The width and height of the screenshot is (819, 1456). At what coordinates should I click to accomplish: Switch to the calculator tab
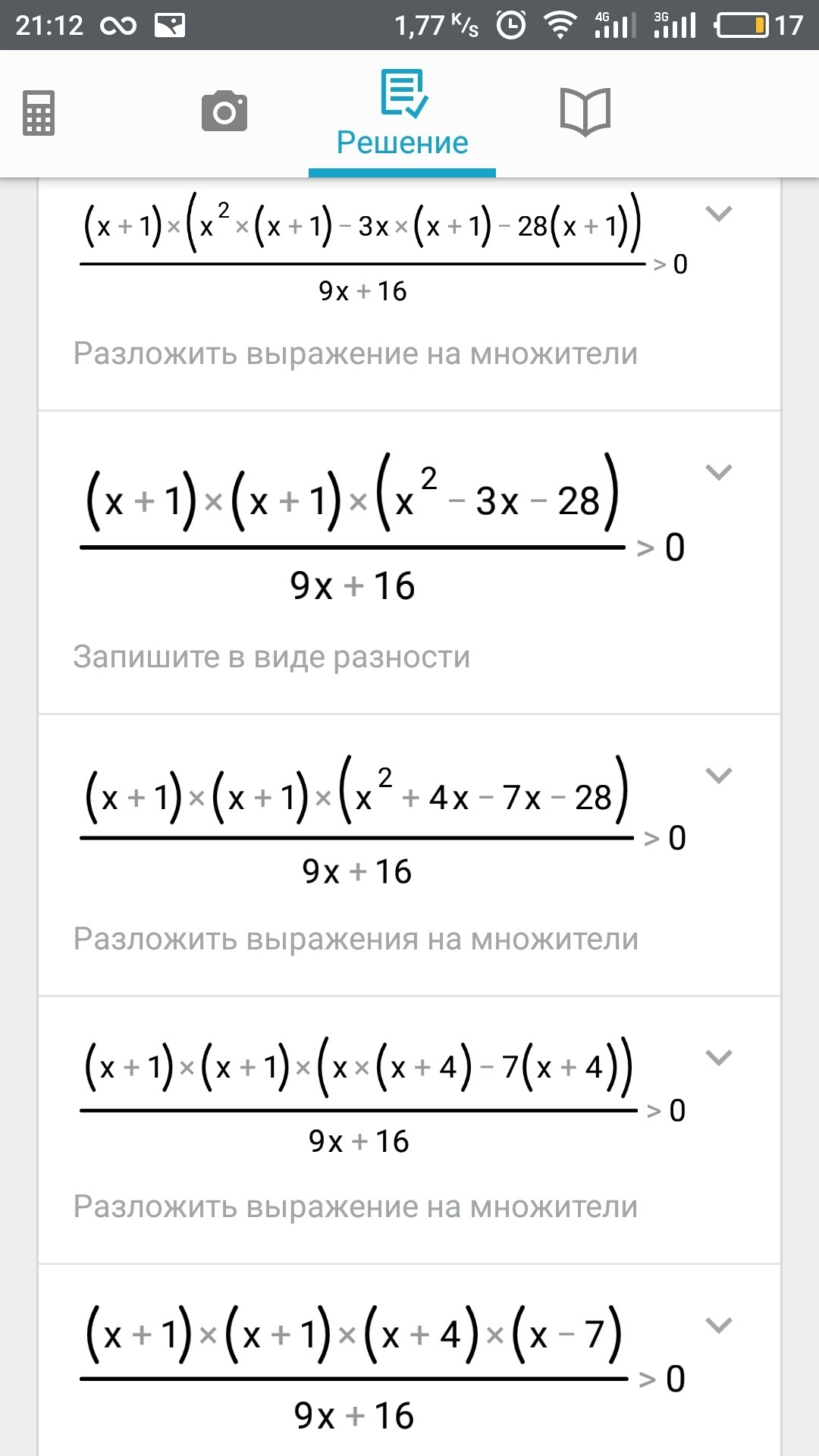[x=39, y=113]
